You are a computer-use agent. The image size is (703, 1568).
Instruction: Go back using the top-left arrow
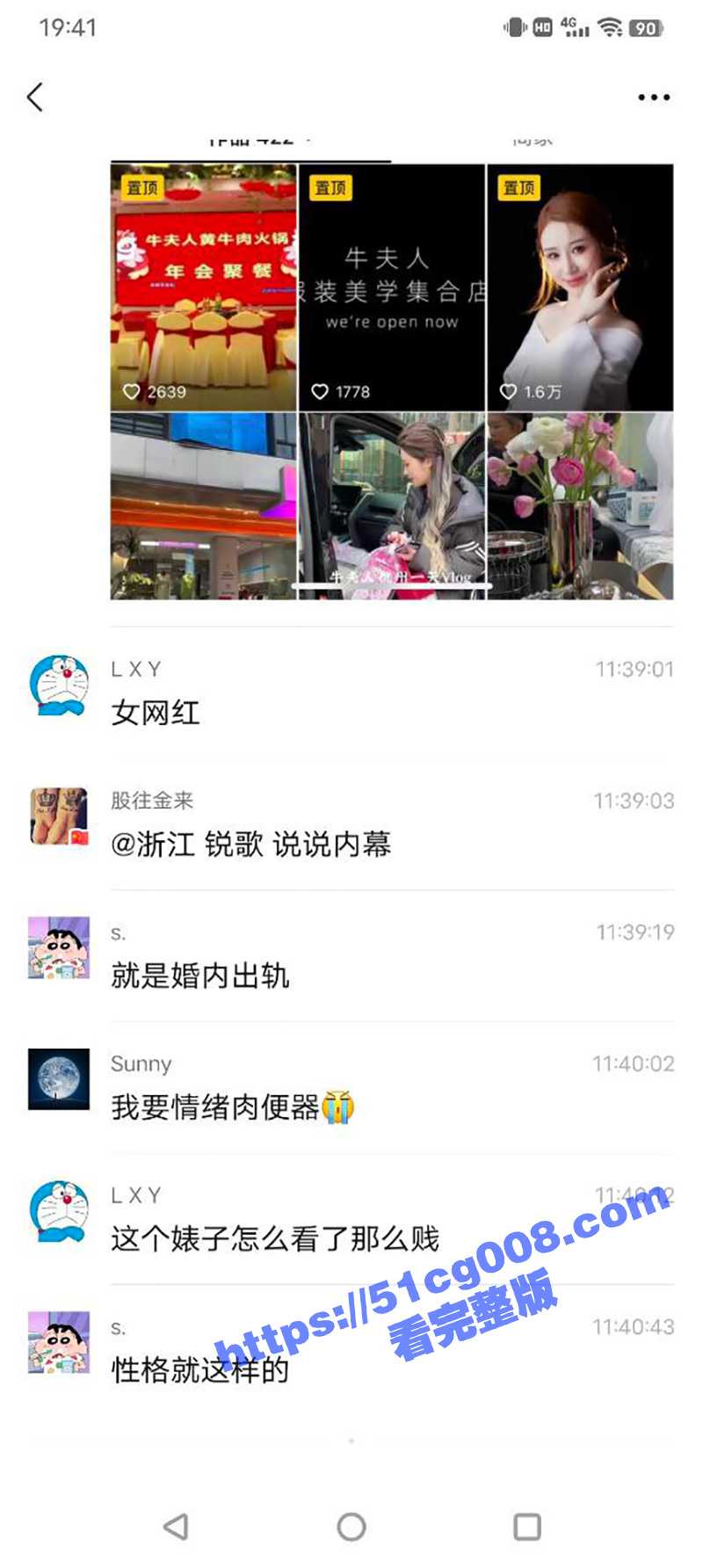tap(35, 97)
